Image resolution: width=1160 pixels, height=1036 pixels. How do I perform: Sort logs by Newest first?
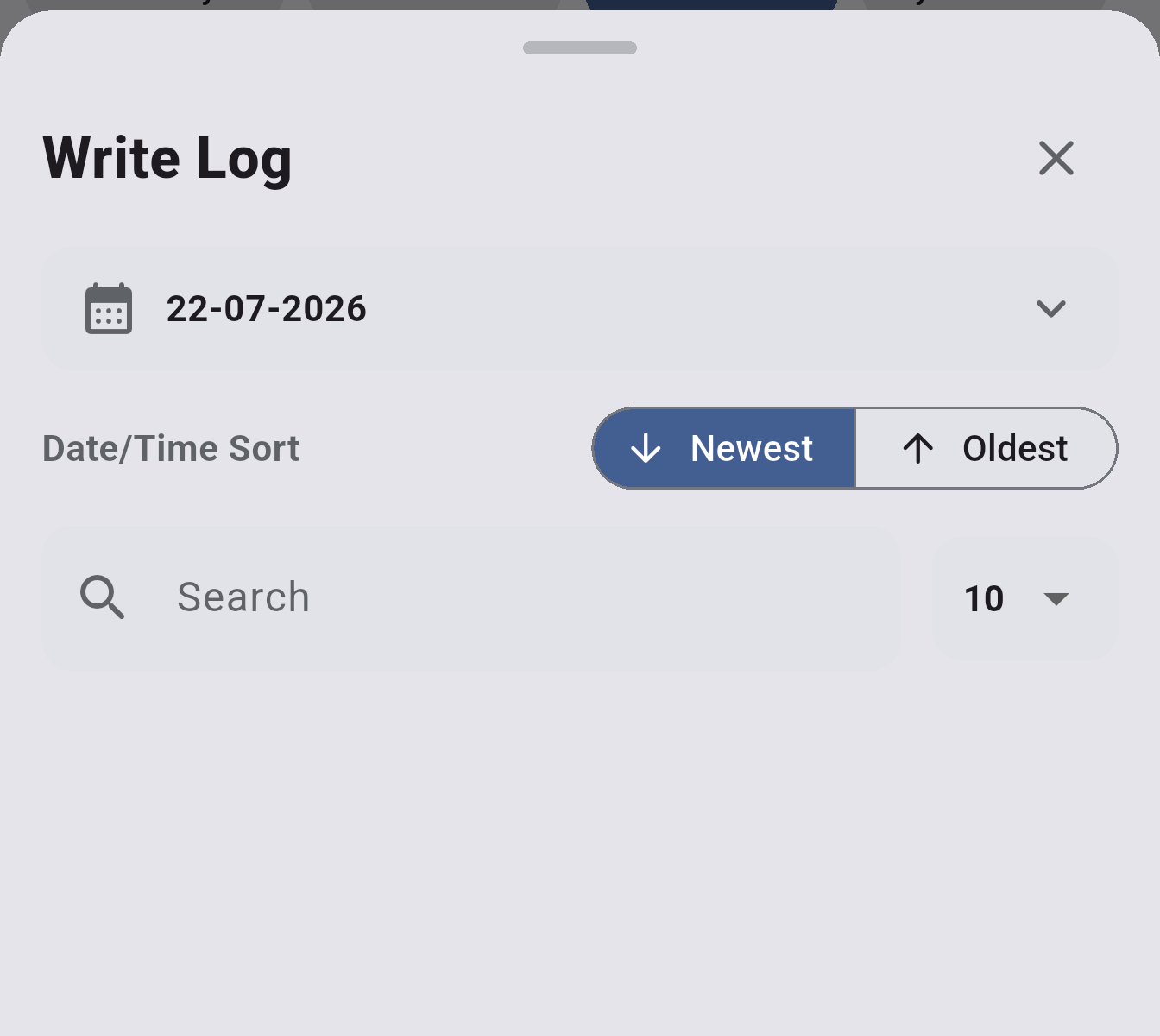point(724,448)
